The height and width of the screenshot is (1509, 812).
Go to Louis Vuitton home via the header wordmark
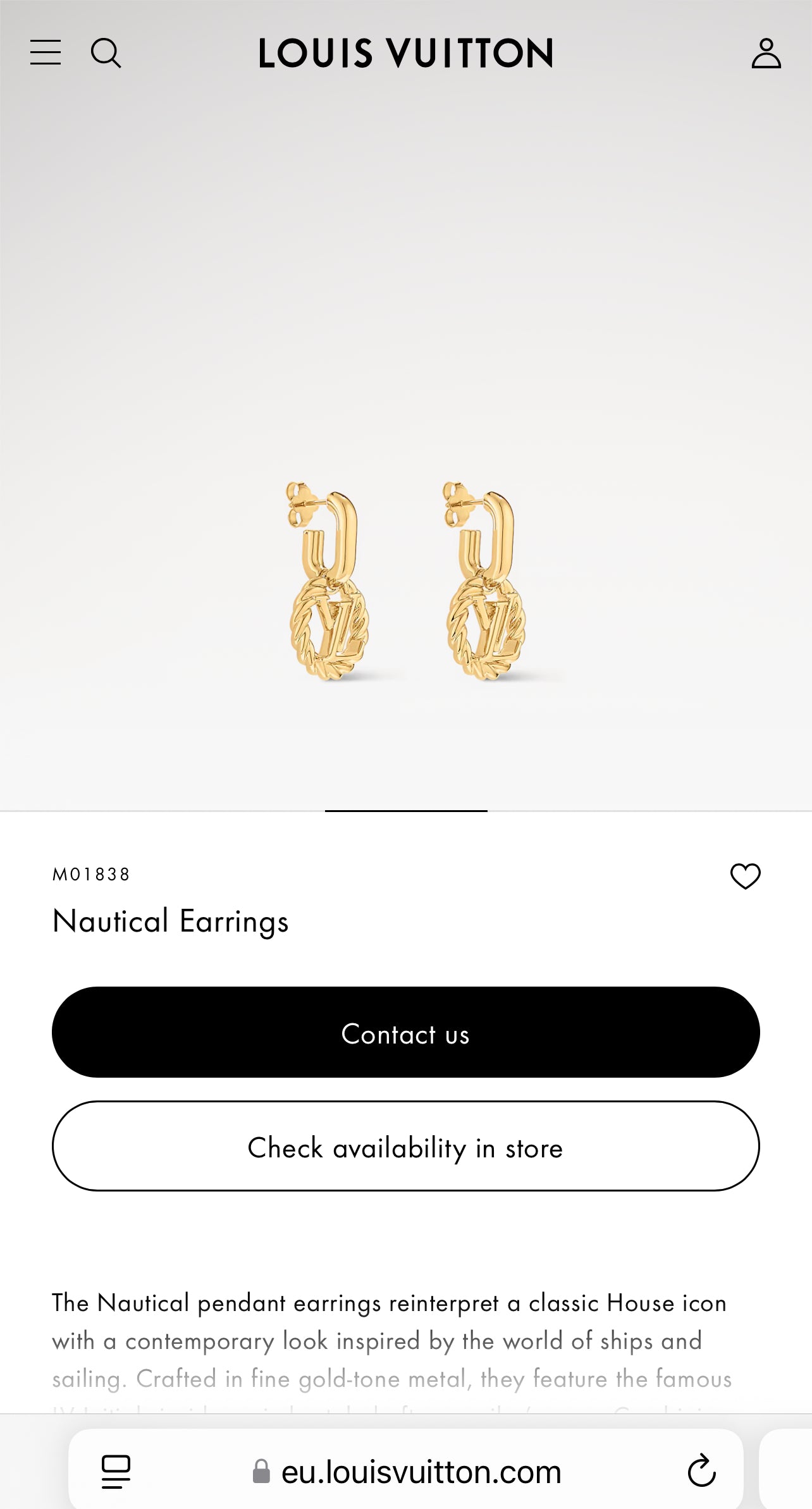coord(406,53)
